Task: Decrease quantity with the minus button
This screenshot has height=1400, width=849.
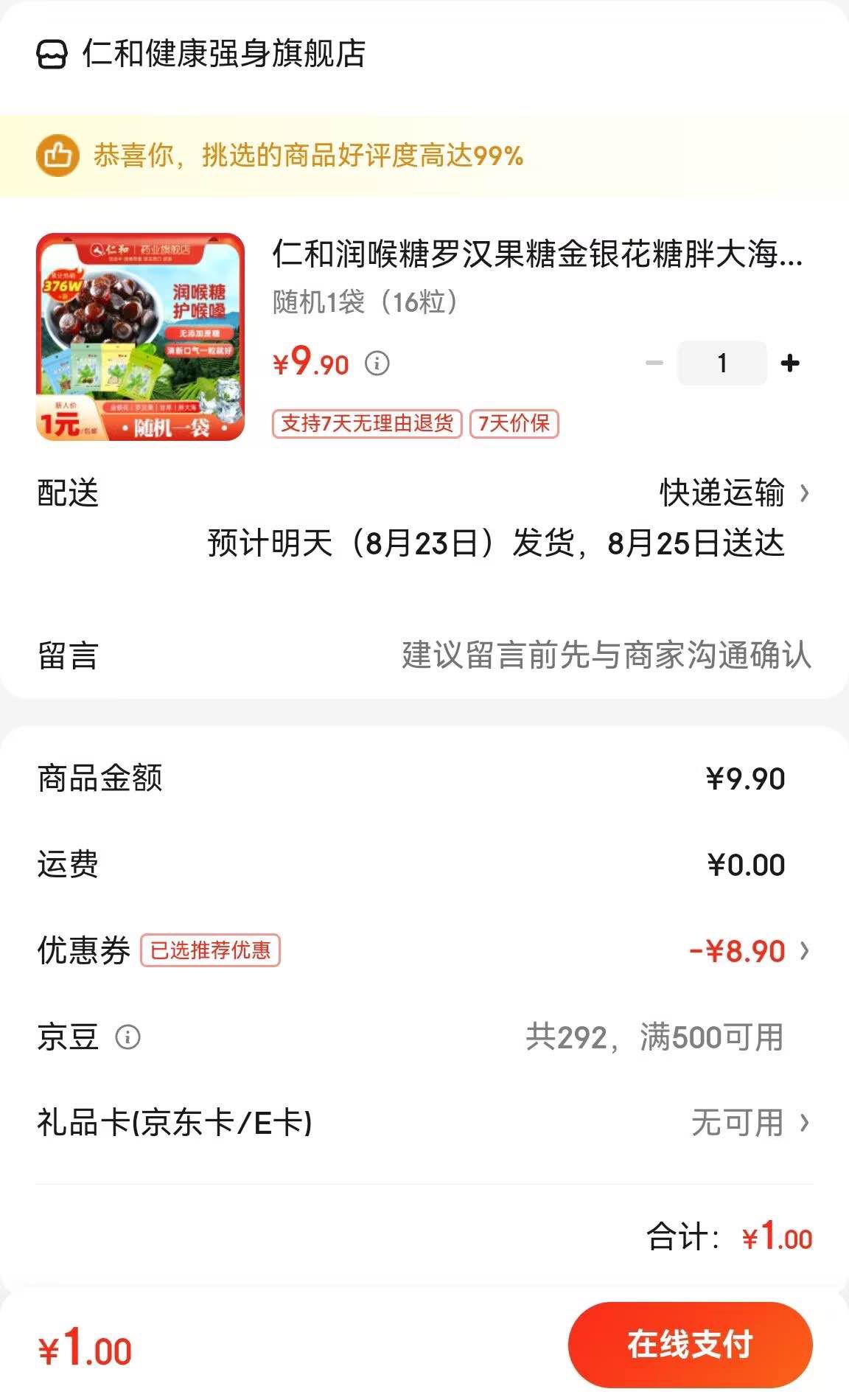Action: pos(654,363)
